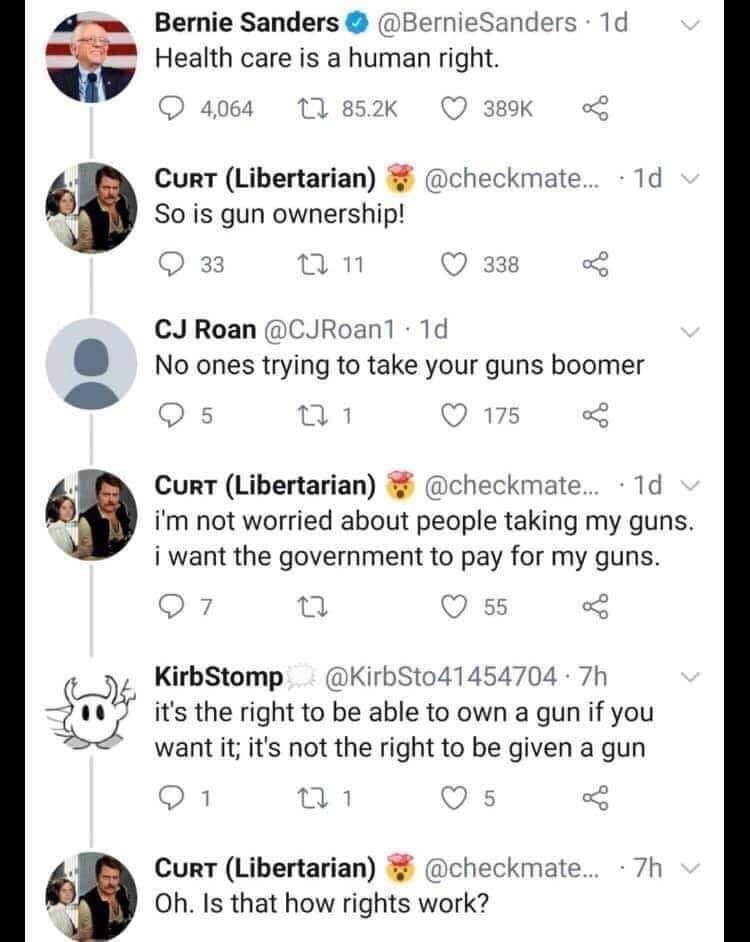Like CJ Roan's boomer tweet

tap(452, 415)
